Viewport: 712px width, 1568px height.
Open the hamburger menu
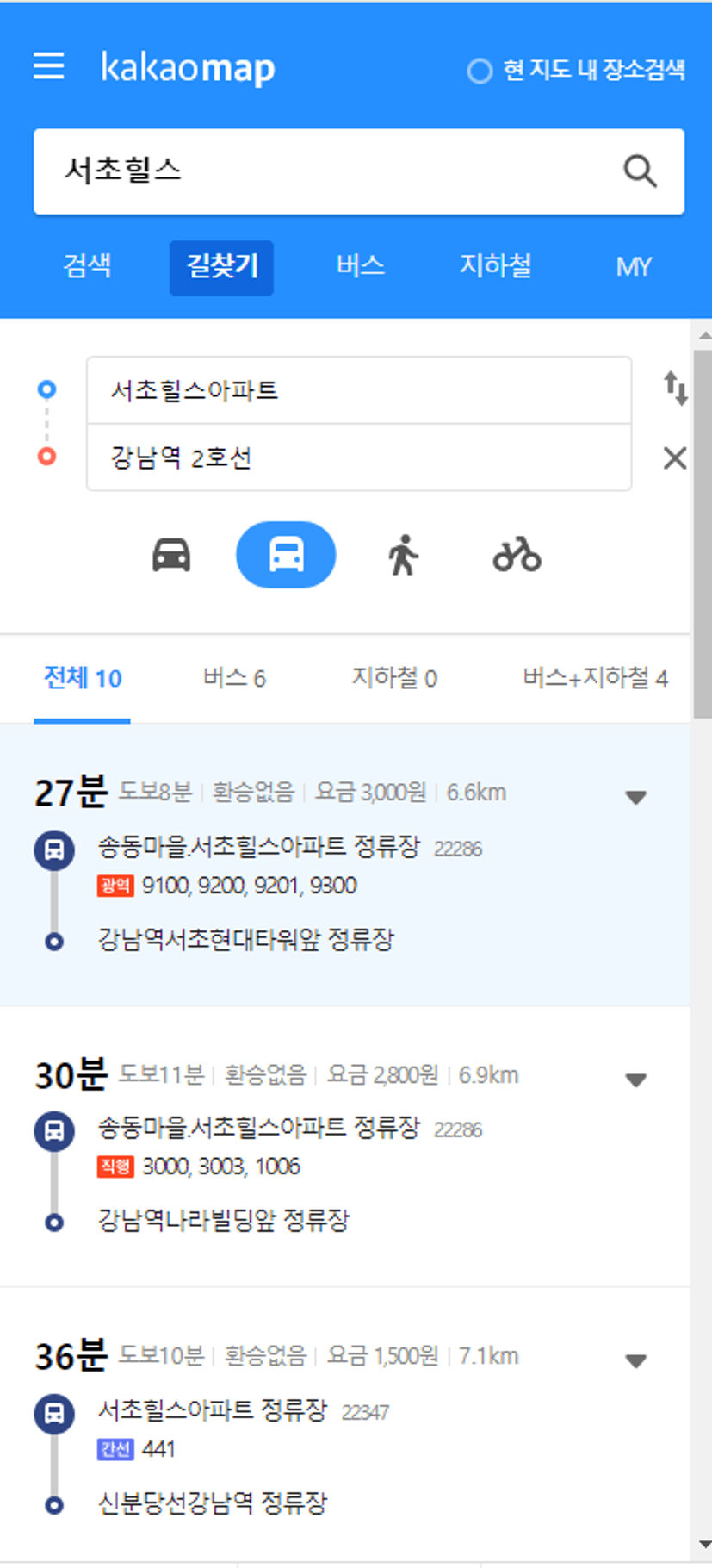coord(49,66)
